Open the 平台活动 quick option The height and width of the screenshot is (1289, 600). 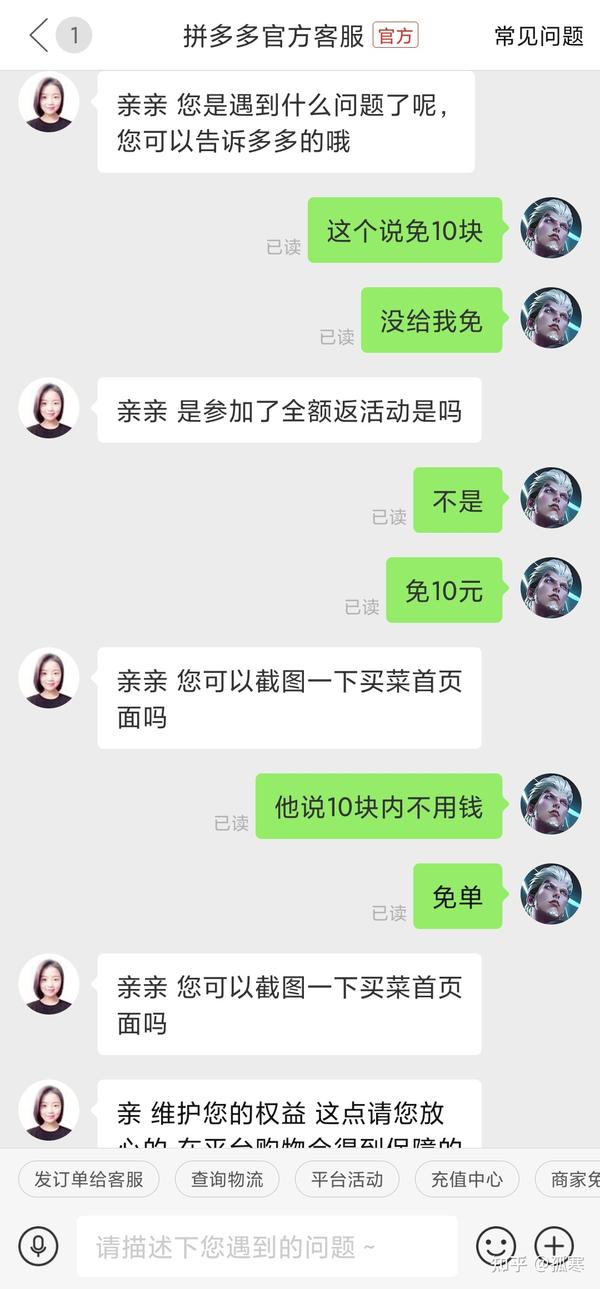point(347,1179)
